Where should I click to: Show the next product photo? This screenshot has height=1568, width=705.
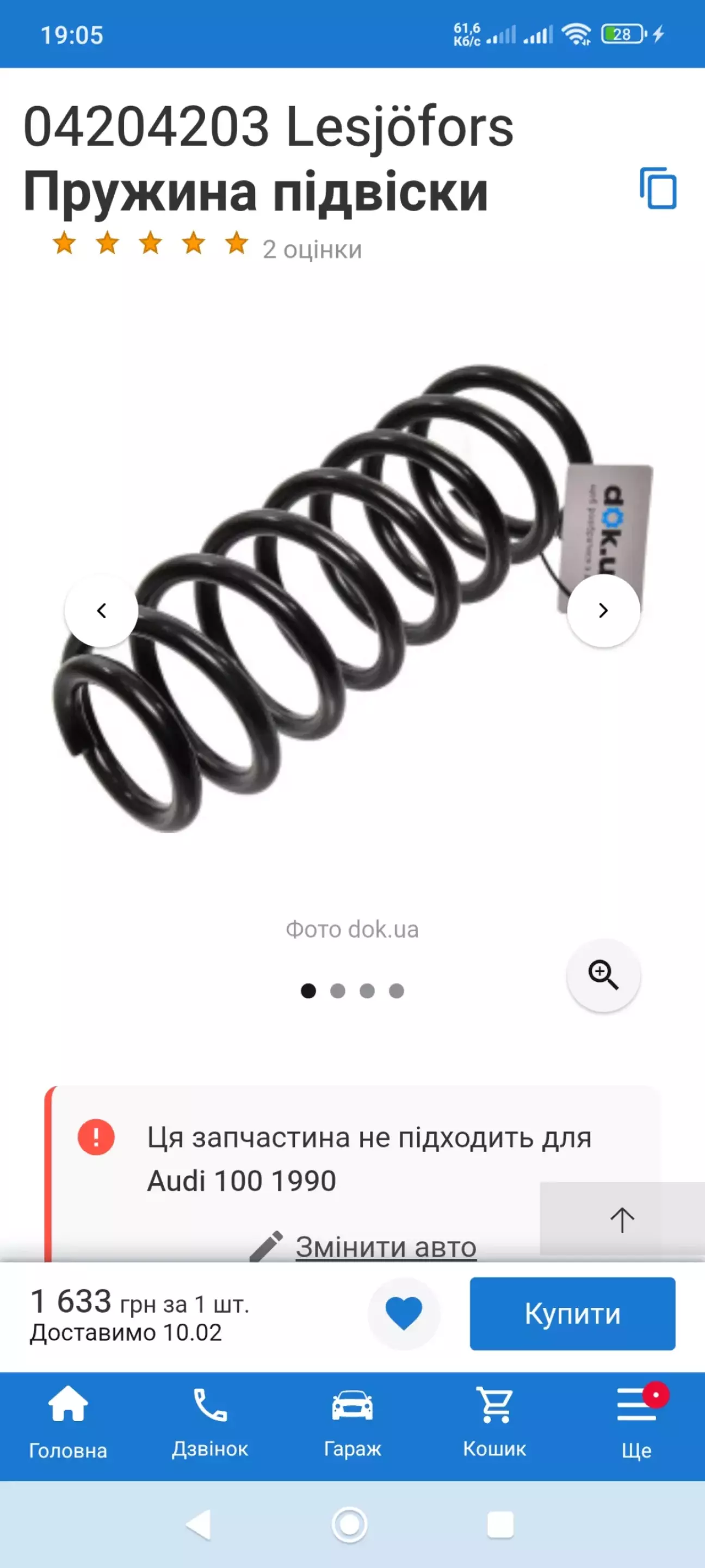[603, 610]
